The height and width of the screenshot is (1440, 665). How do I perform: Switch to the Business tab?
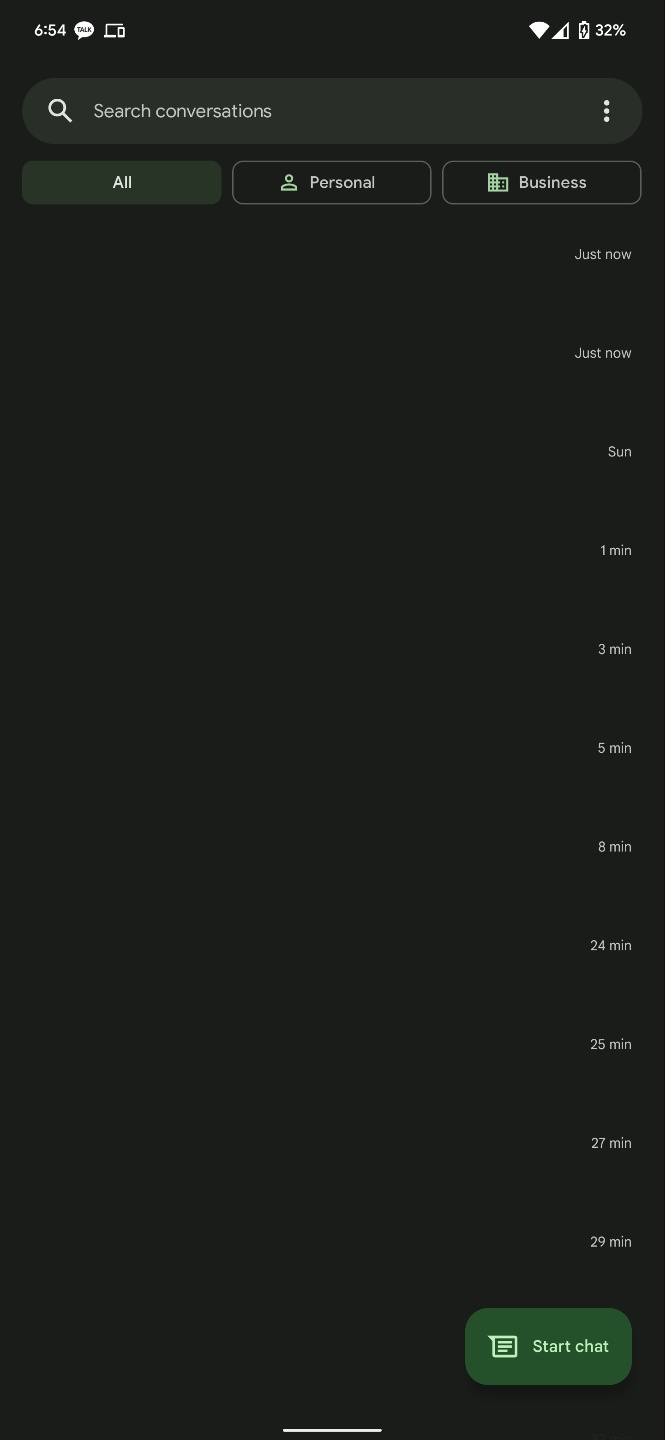coord(541,182)
